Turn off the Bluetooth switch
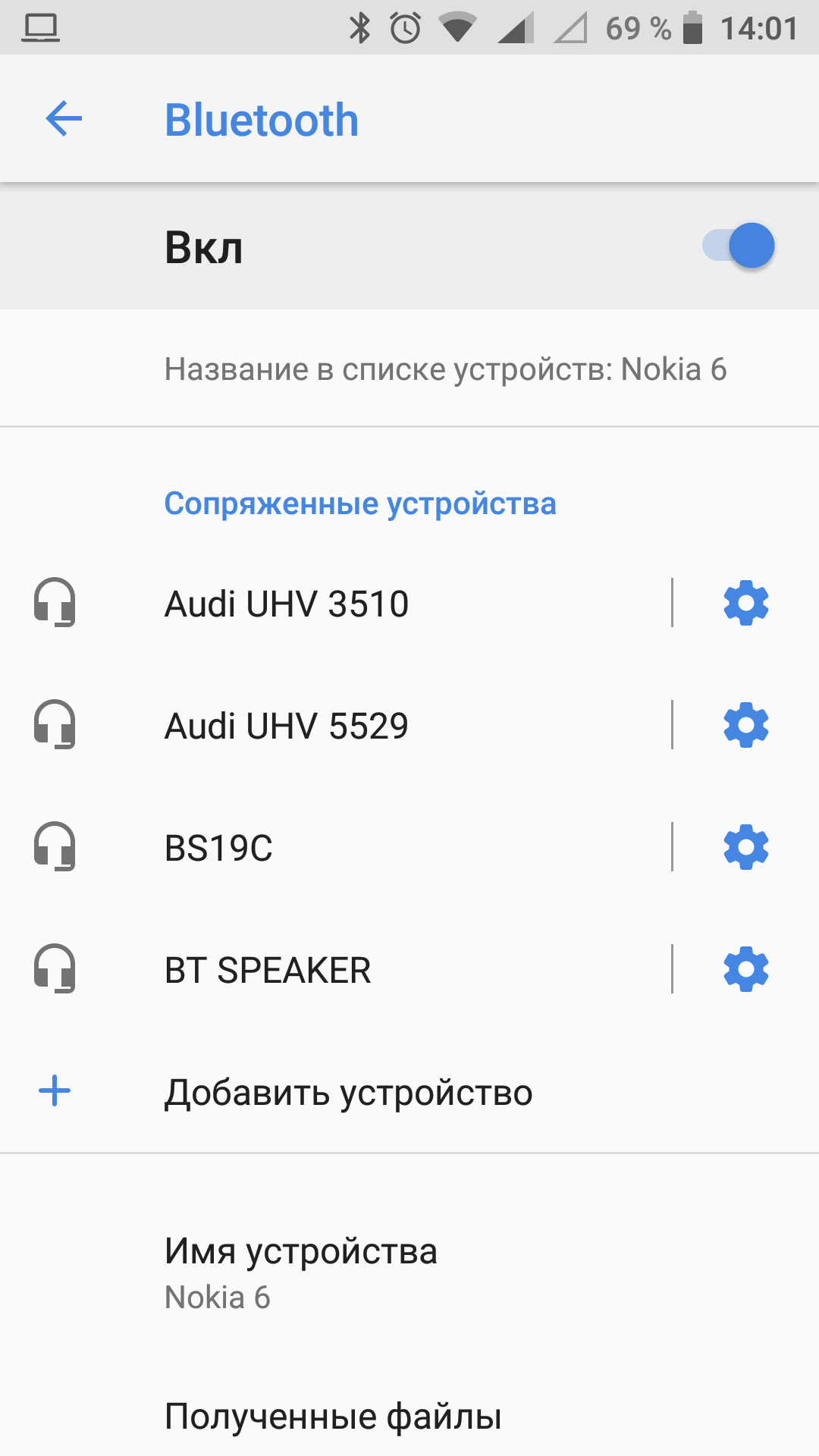 point(739,246)
